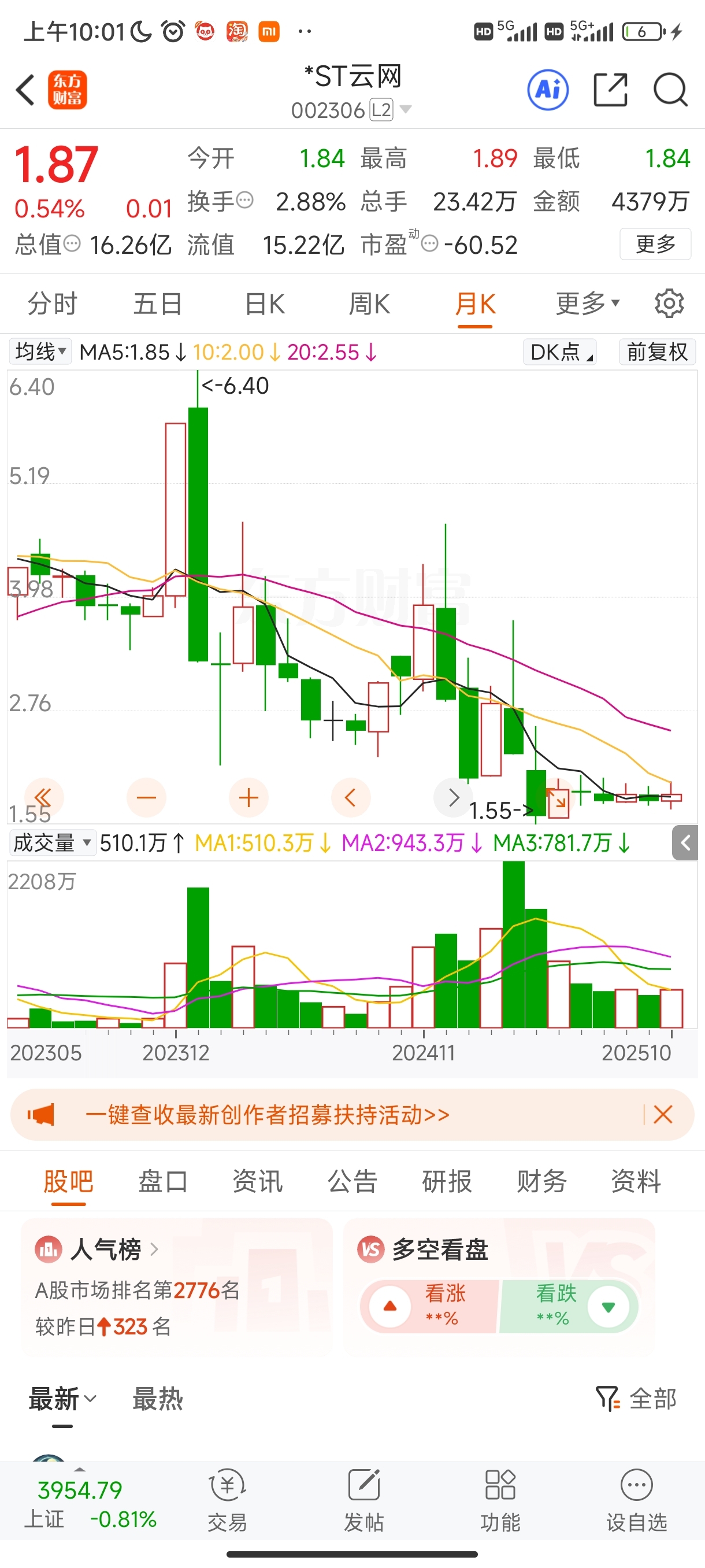Open the 财务 tab

tap(541, 1181)
